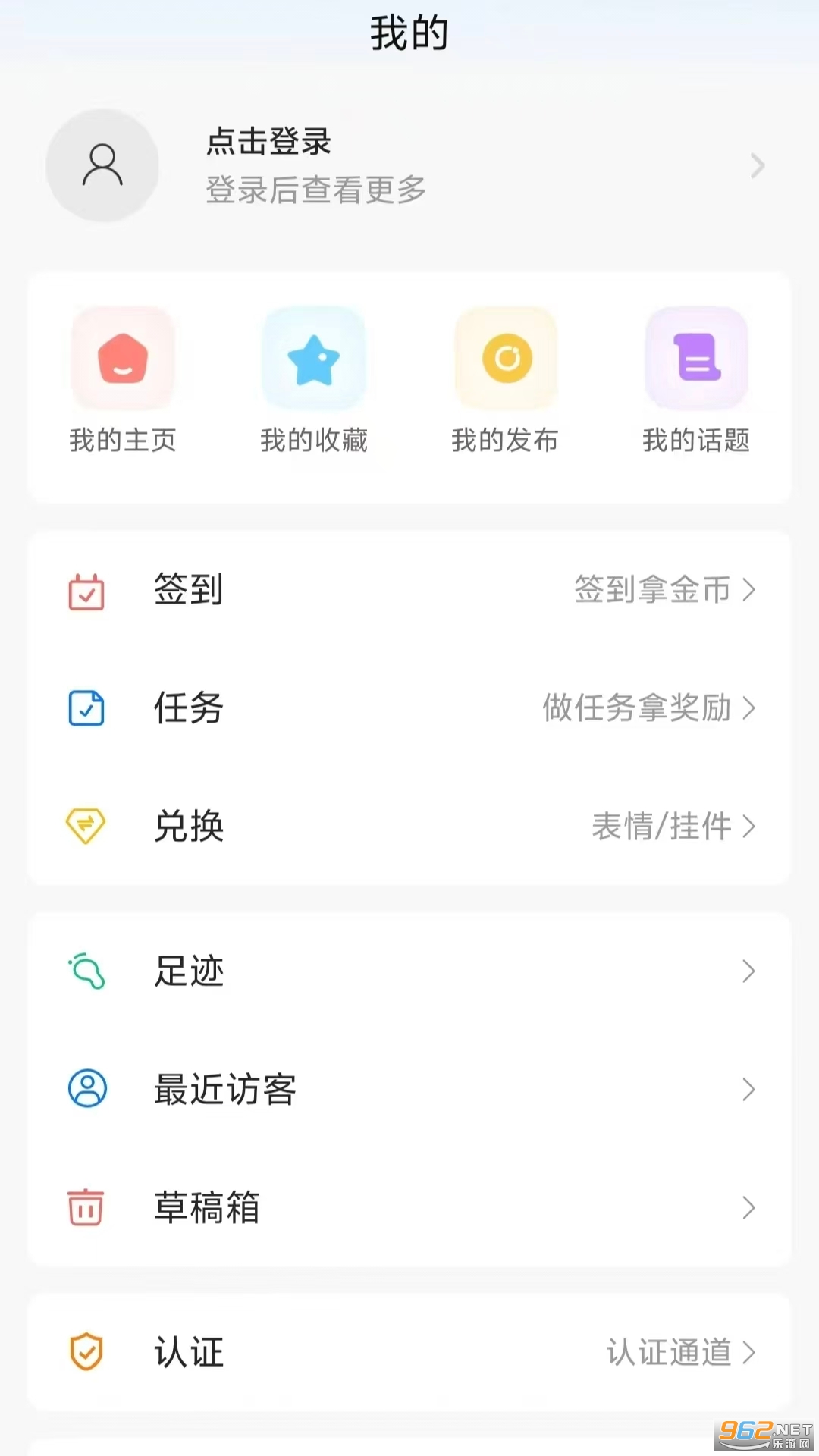Expand the chevron beside 点击登录
Screen dimensions: 819x1456
point(757,165)
